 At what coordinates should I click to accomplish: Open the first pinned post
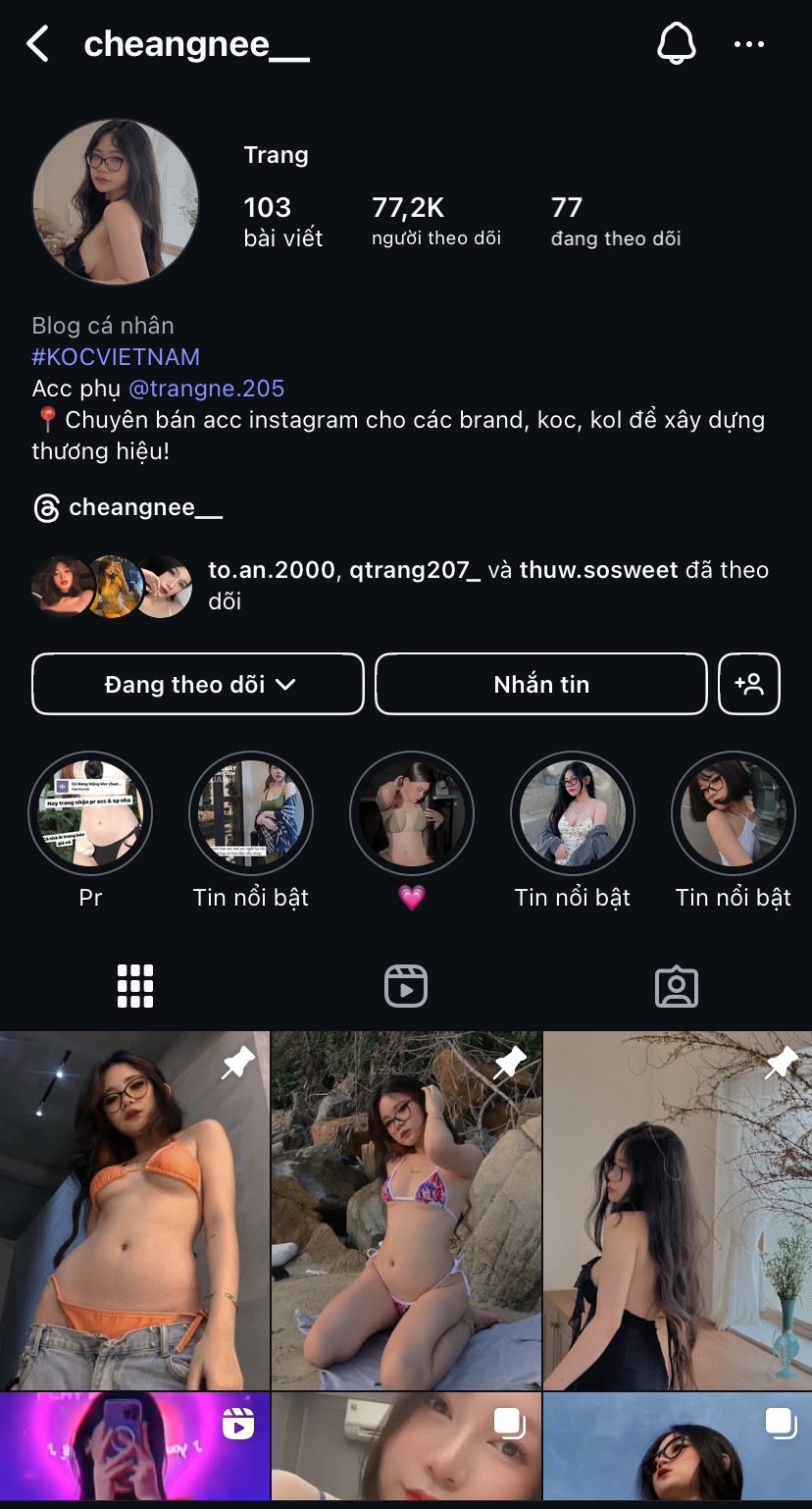[x=134, y=1210]
